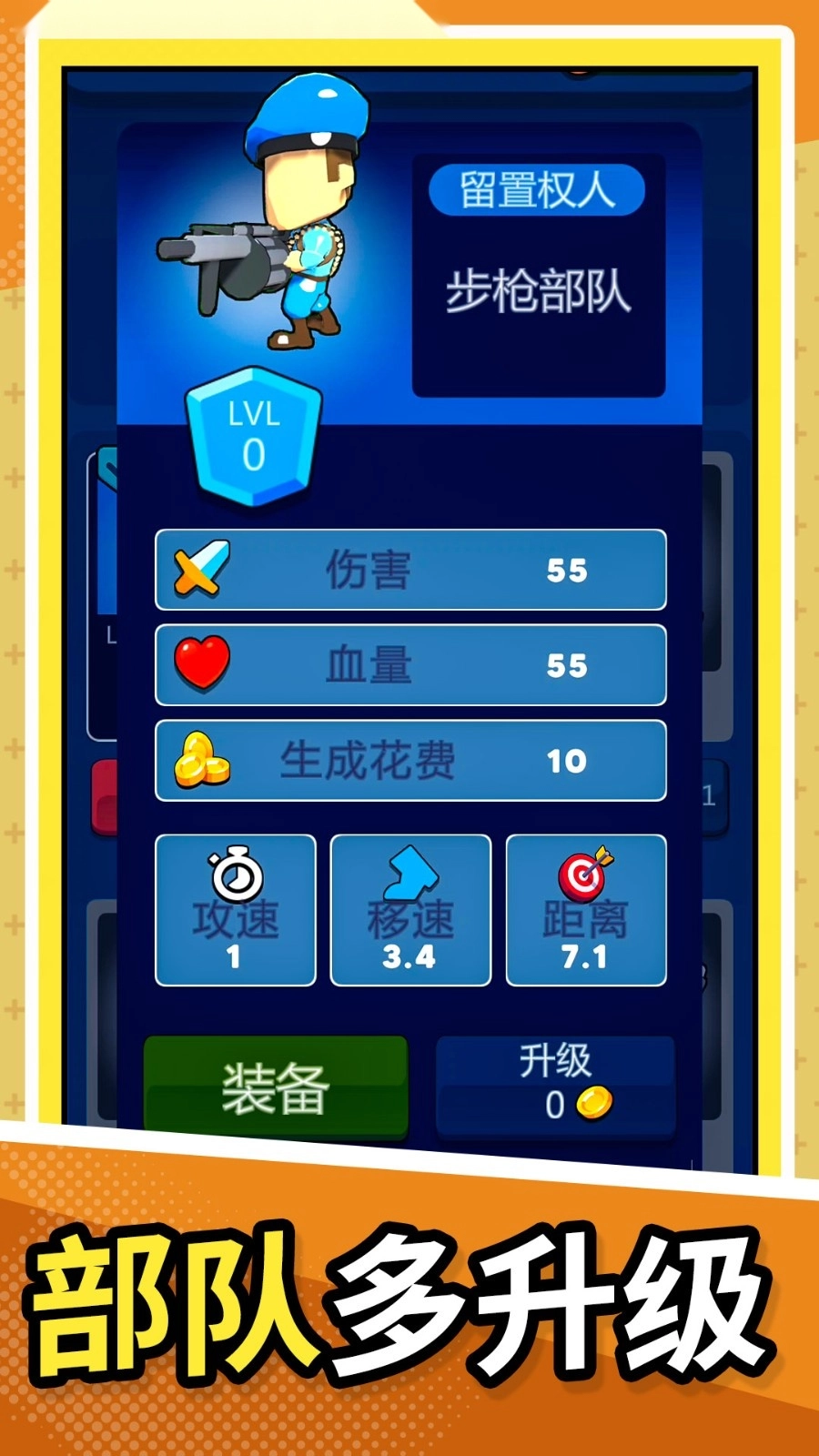The image size is (819, 1456).
Task: Click the 伤害 55 damage stat row
Action: coord(411,570)
